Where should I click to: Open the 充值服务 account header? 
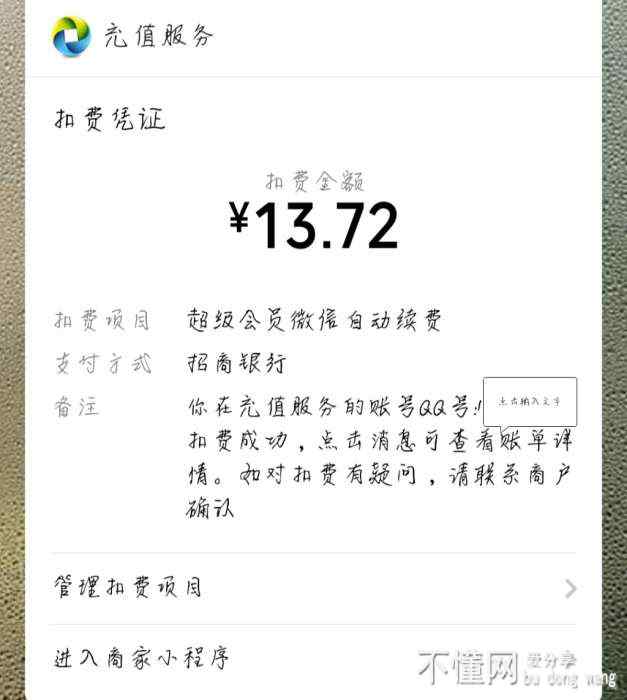(x=133, y=37)
